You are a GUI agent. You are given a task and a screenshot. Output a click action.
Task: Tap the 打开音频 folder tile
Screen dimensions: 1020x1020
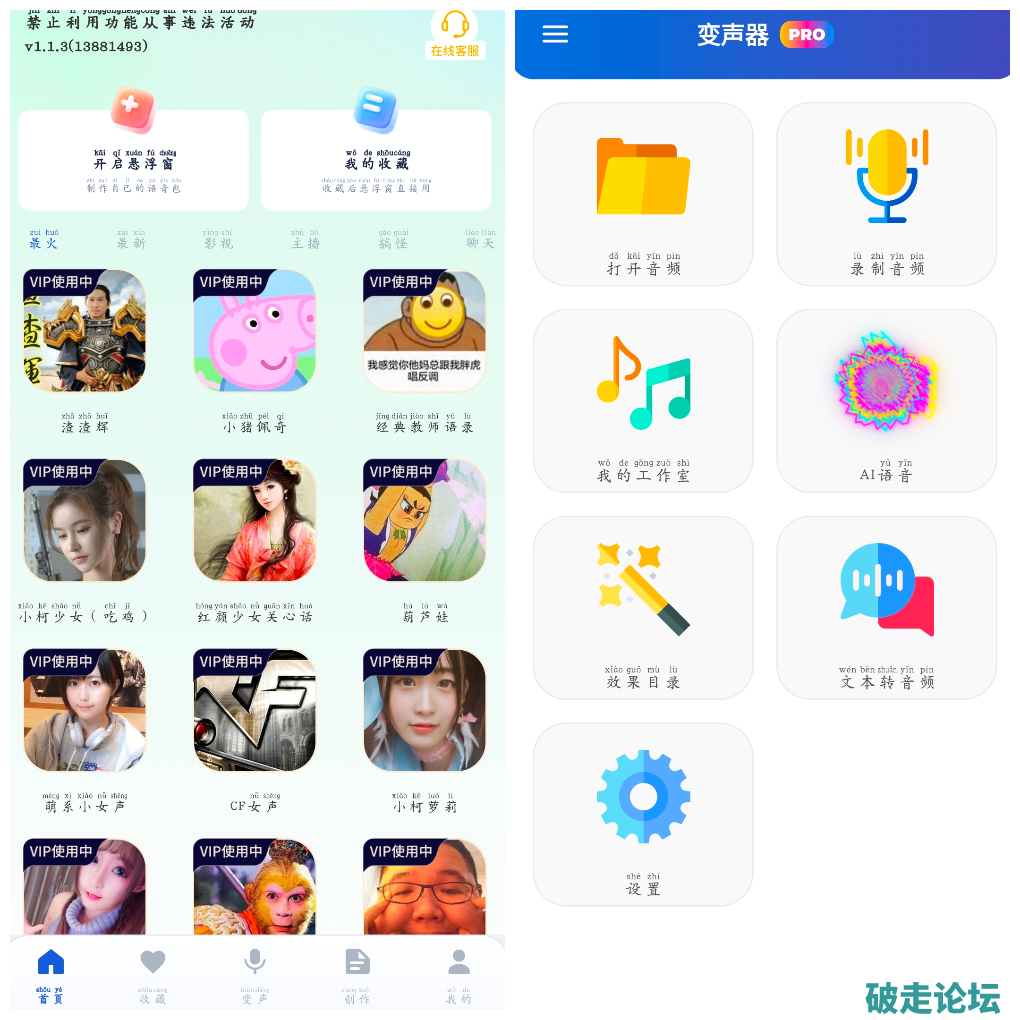pyautogui.click(x=643, y=194)
